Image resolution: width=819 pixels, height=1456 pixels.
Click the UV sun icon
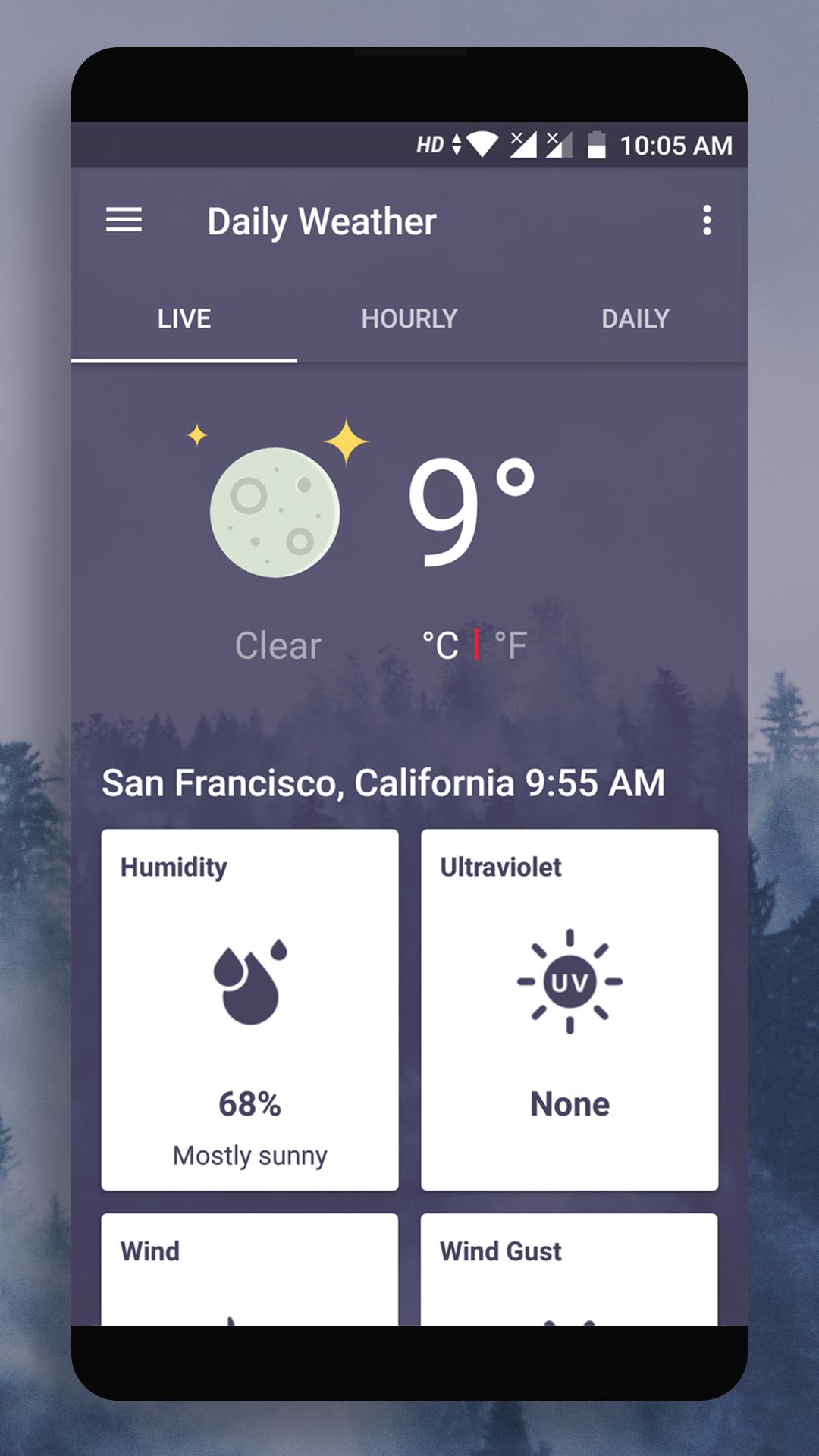[571, 982]
